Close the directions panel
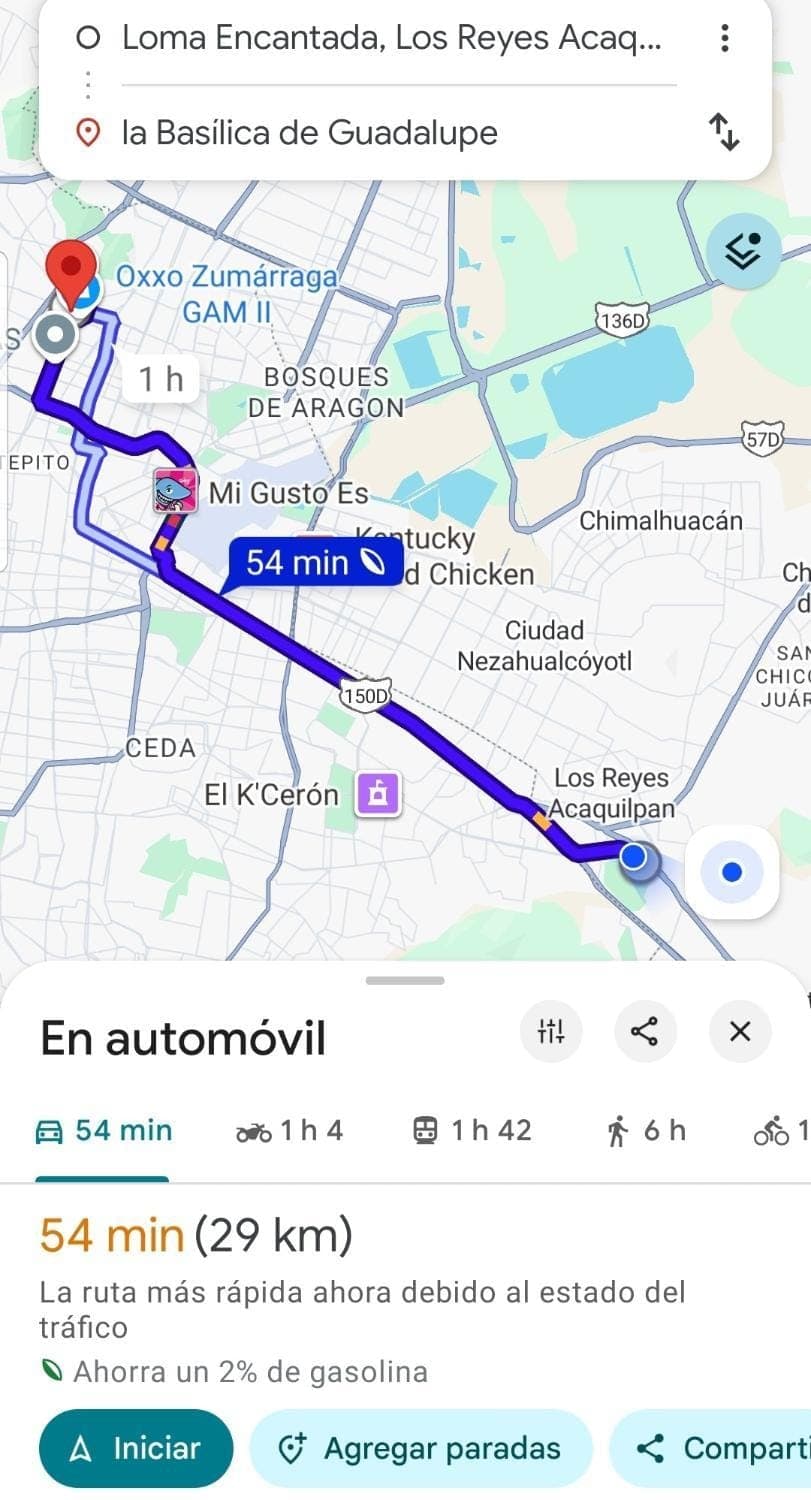The height and width of the screenshot is (1500, 811). point(740,1031)
